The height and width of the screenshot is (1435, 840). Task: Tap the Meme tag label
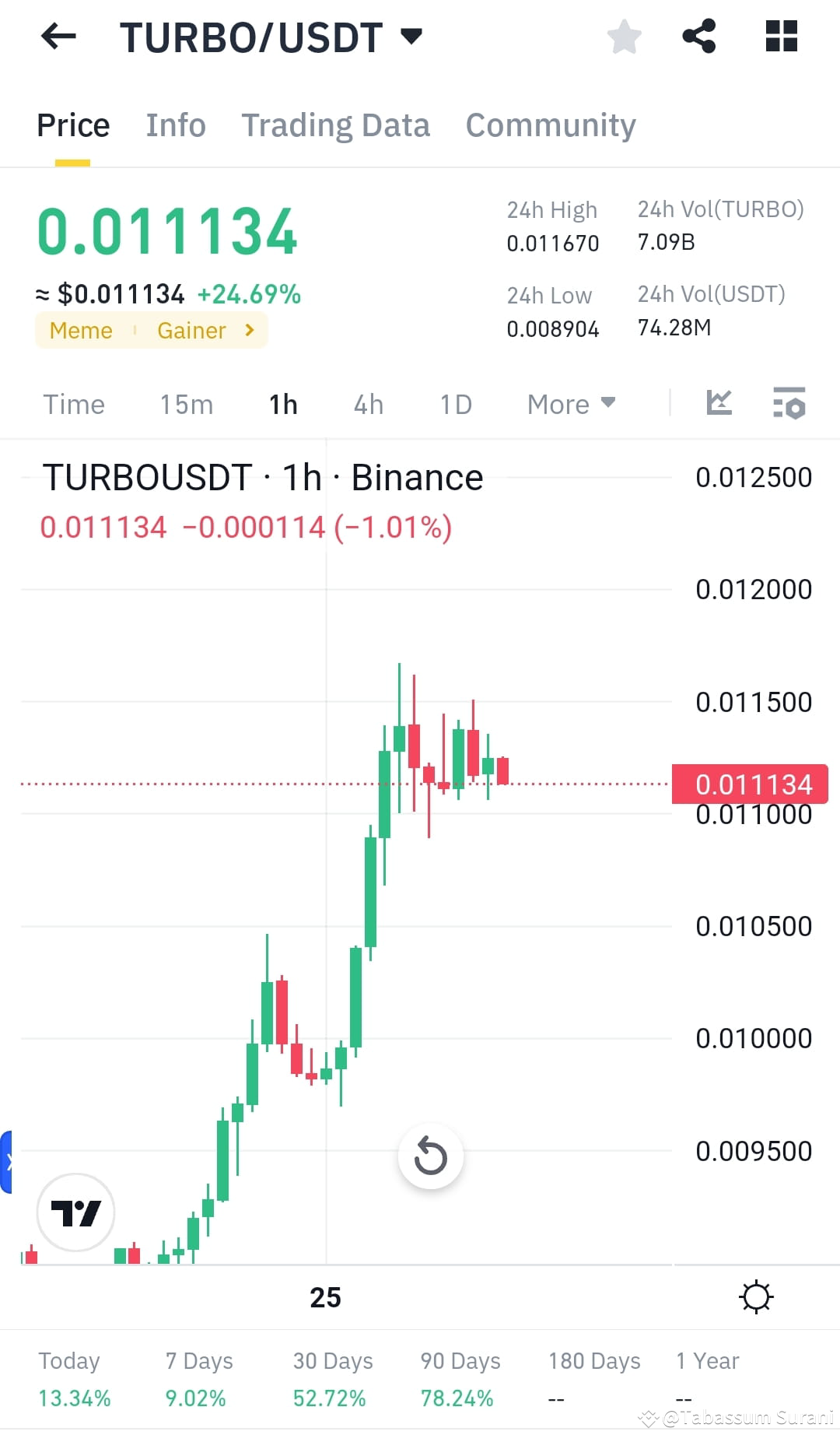tap(80, 330)
